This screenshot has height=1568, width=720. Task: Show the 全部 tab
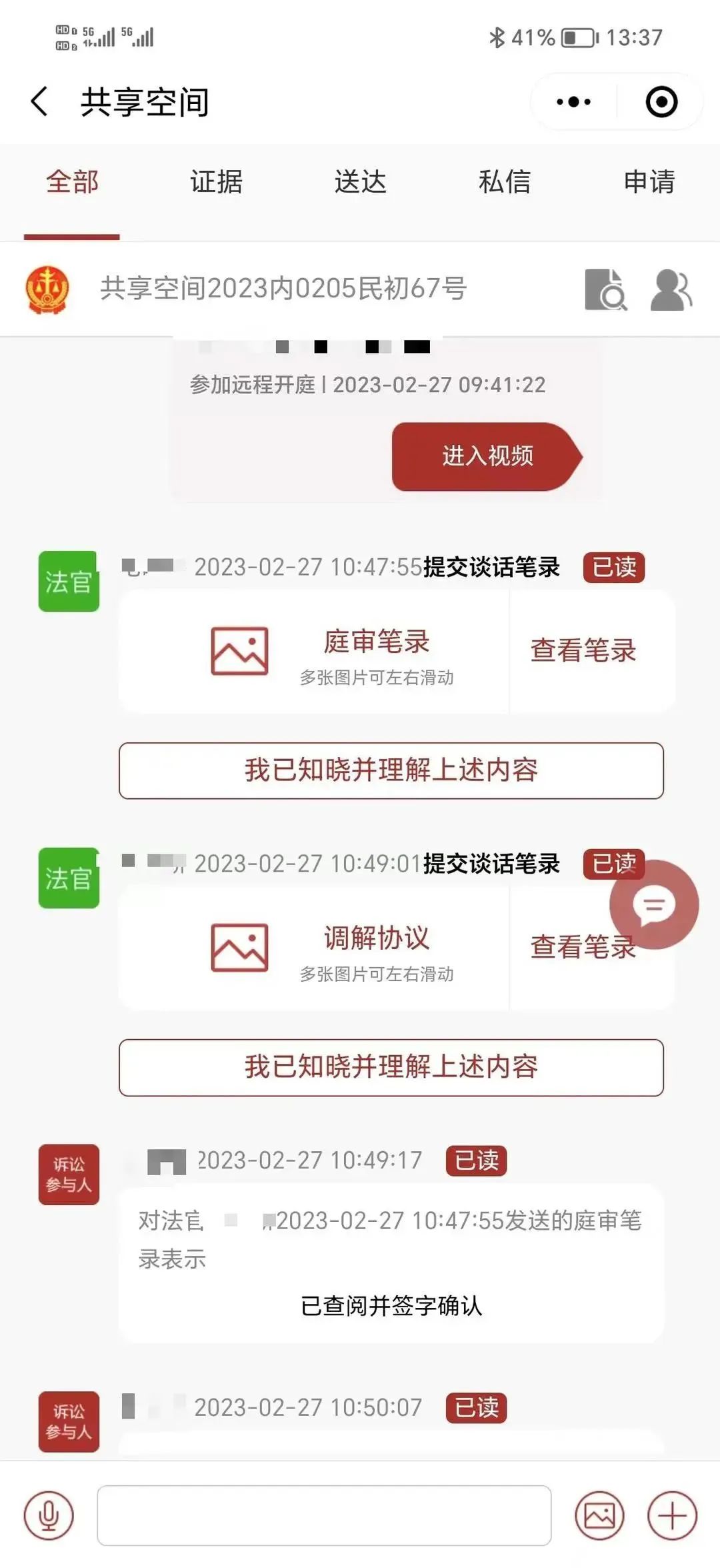coord(72,182)
